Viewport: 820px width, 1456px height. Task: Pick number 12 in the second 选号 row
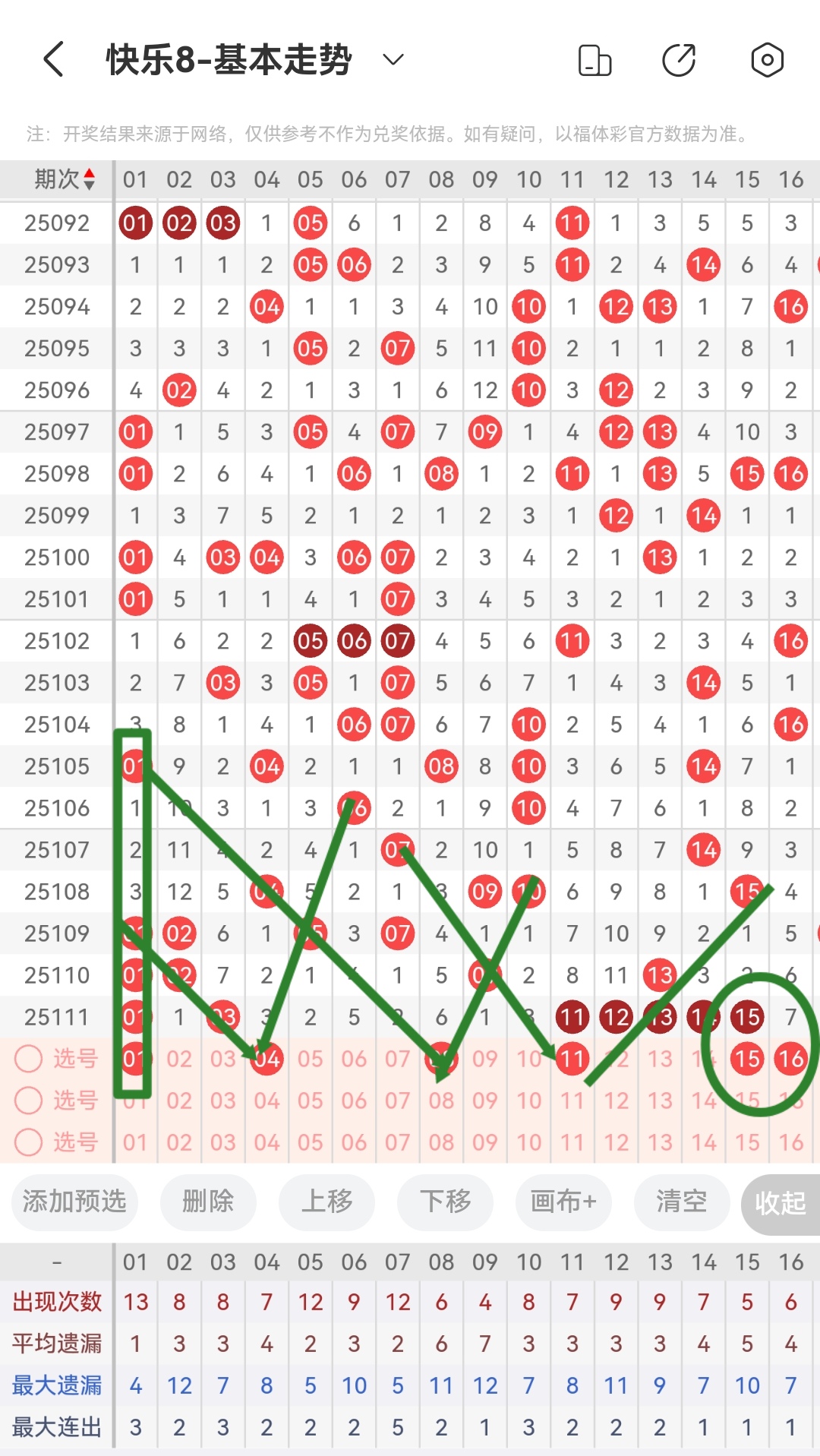click(616, 1101)
